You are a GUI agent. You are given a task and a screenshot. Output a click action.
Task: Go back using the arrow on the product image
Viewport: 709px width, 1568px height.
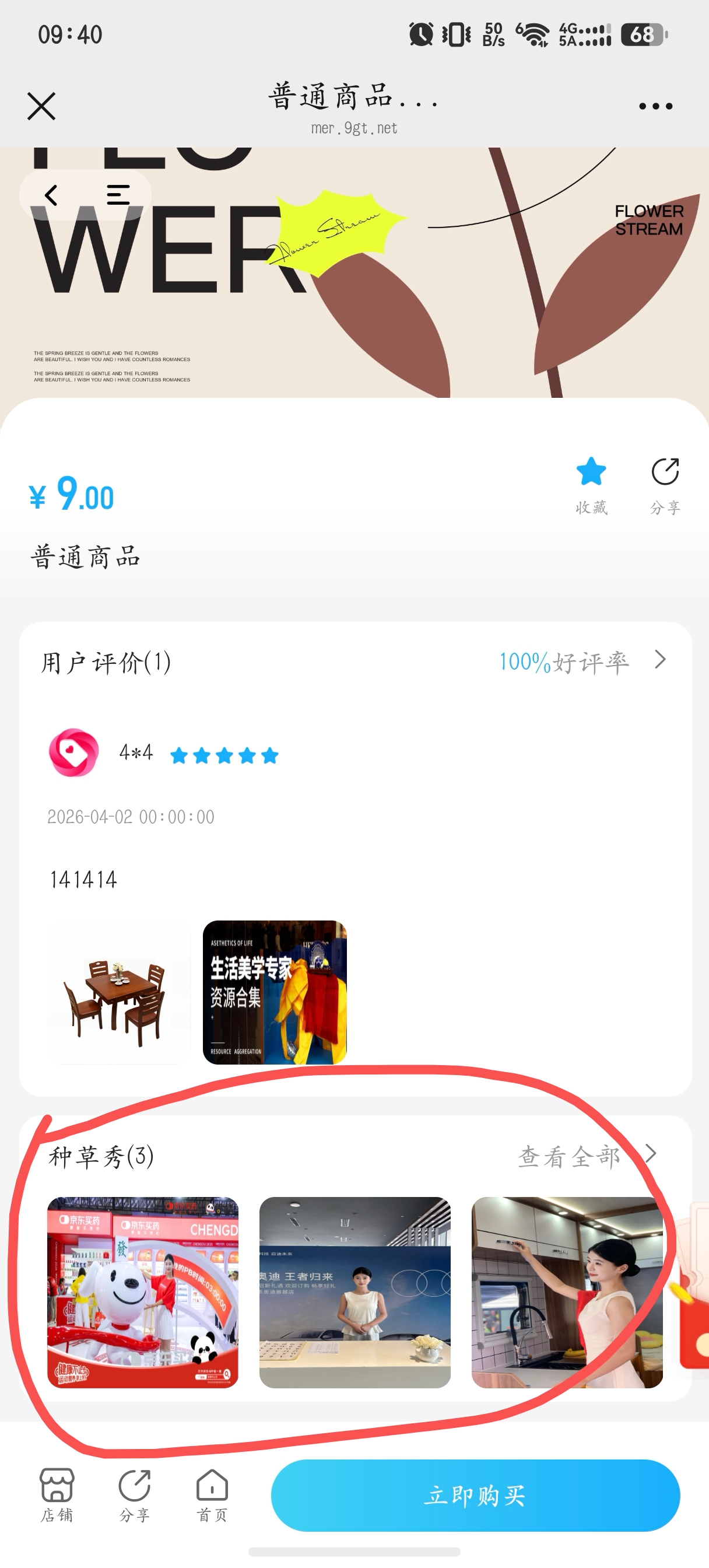(x=52, y=195)
